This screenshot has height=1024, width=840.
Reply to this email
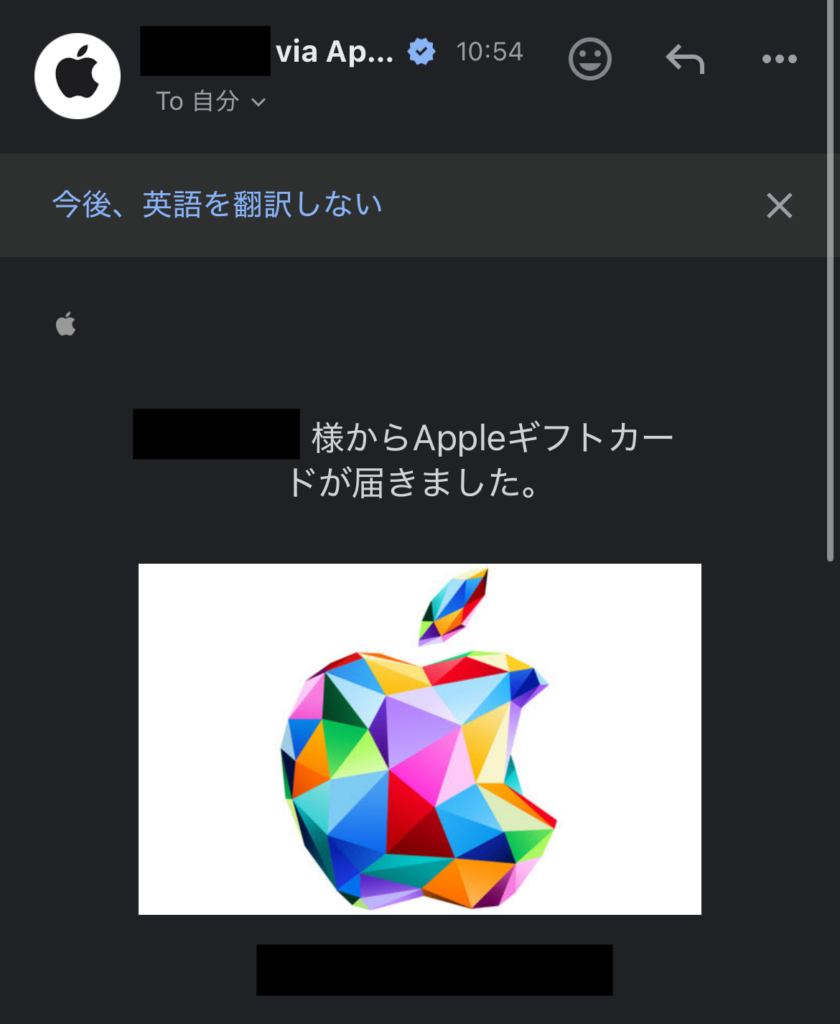[x=685, y=59]
